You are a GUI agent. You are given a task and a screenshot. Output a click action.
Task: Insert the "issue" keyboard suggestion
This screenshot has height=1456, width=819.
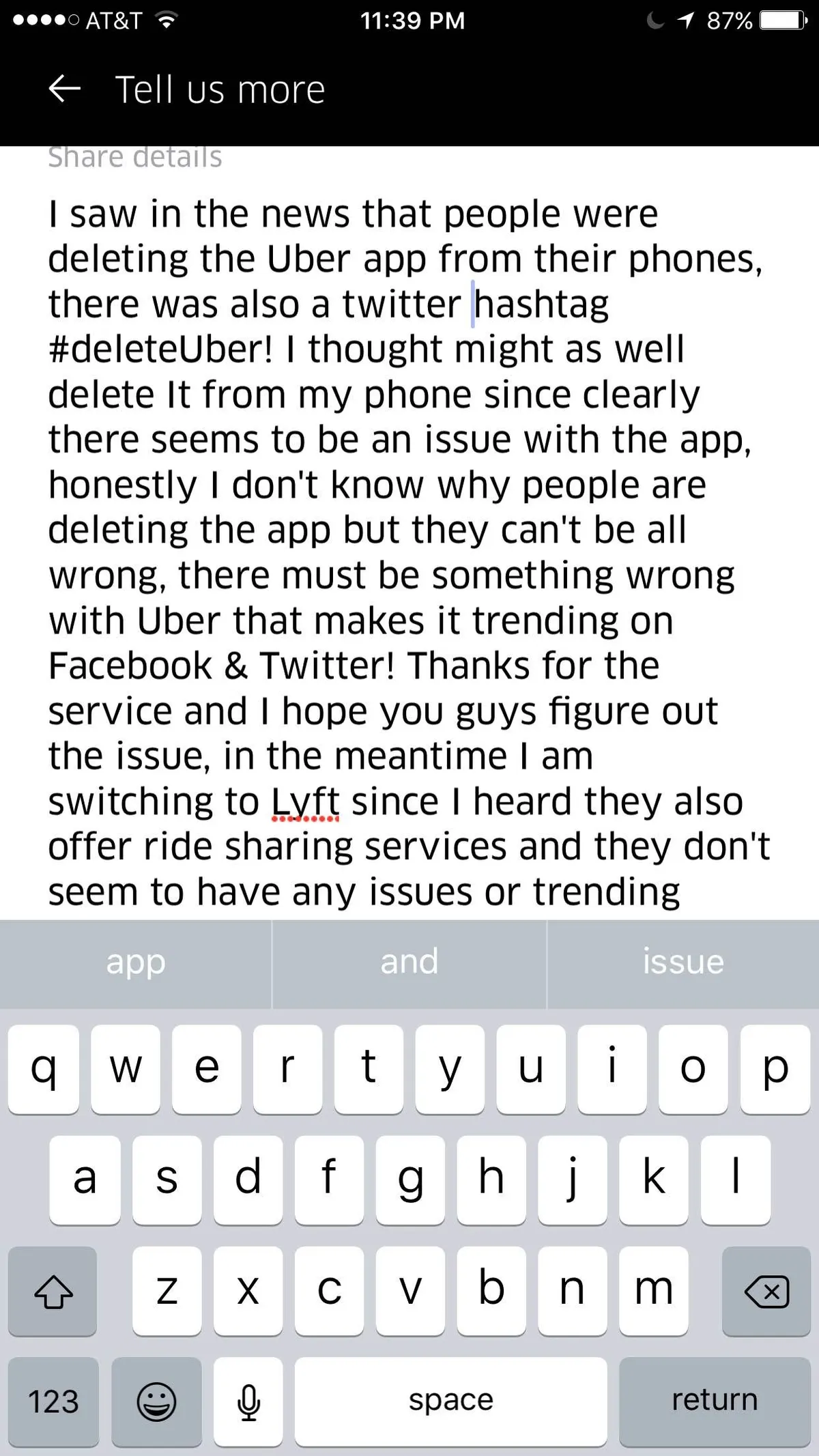[x=682, y=962]
